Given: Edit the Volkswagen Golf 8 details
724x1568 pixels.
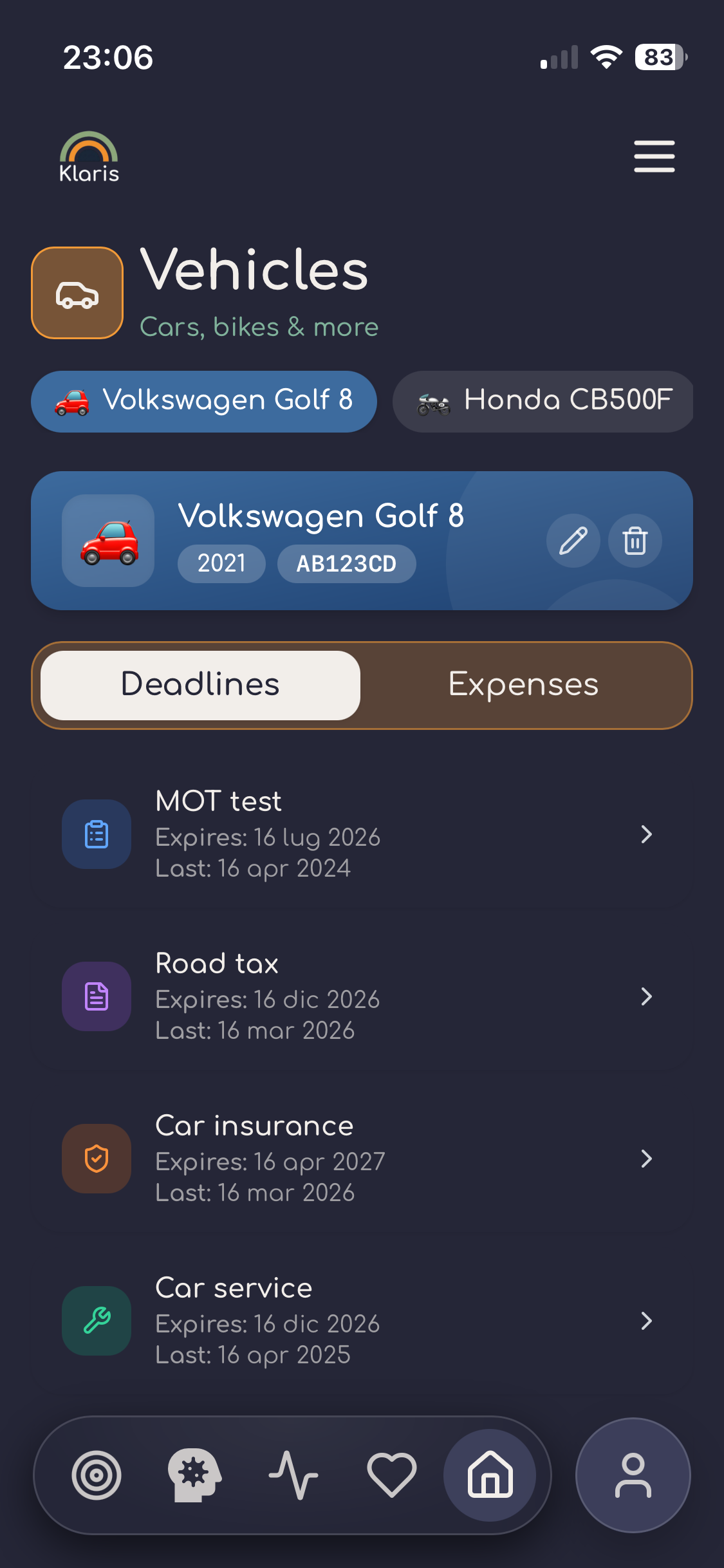Looking at the screenshot, I should [x=573, y=541].
